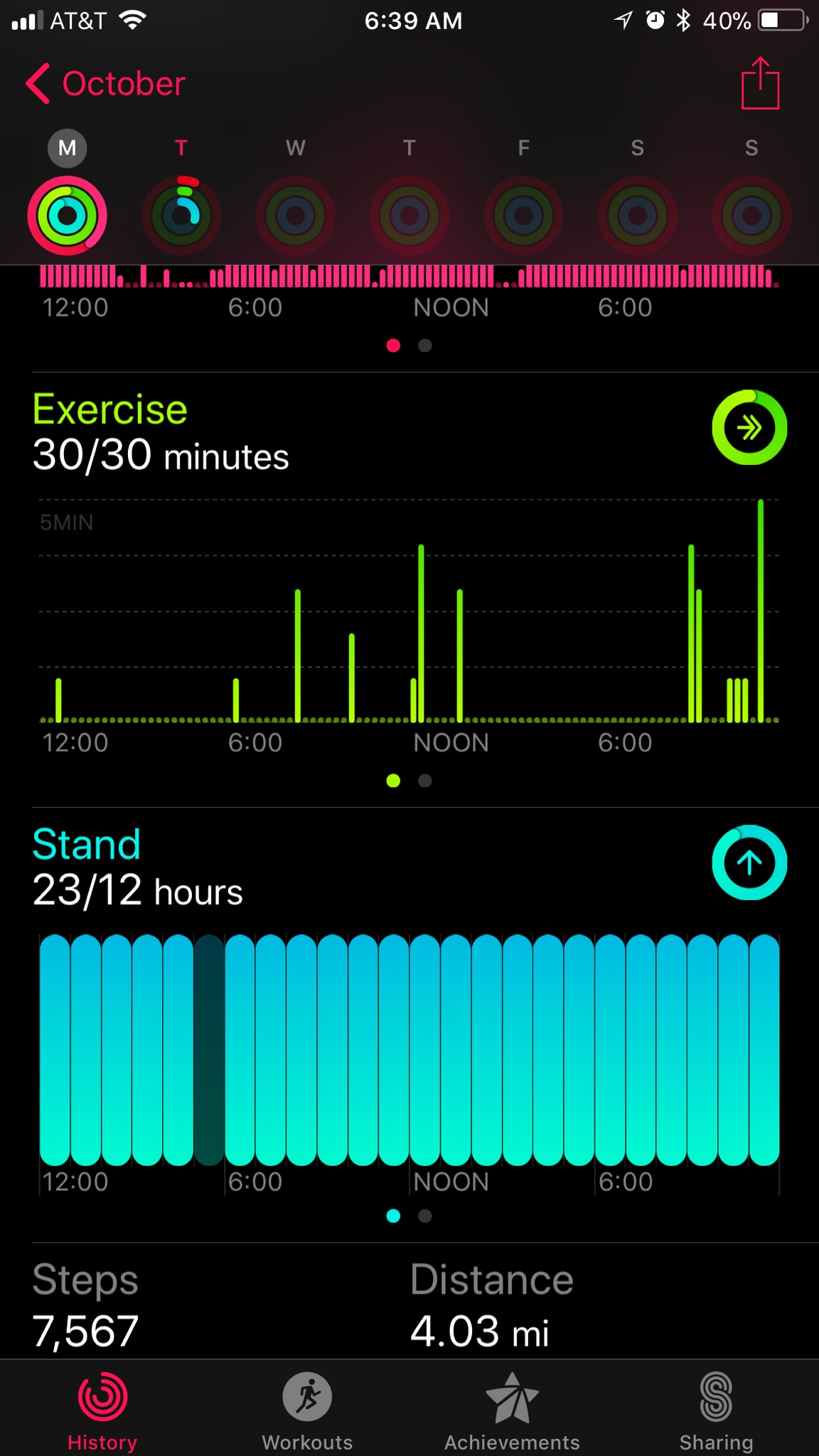Open the Workouts tab
The width and height of the screenshot is (819, 1456).
click(307, 1411)
